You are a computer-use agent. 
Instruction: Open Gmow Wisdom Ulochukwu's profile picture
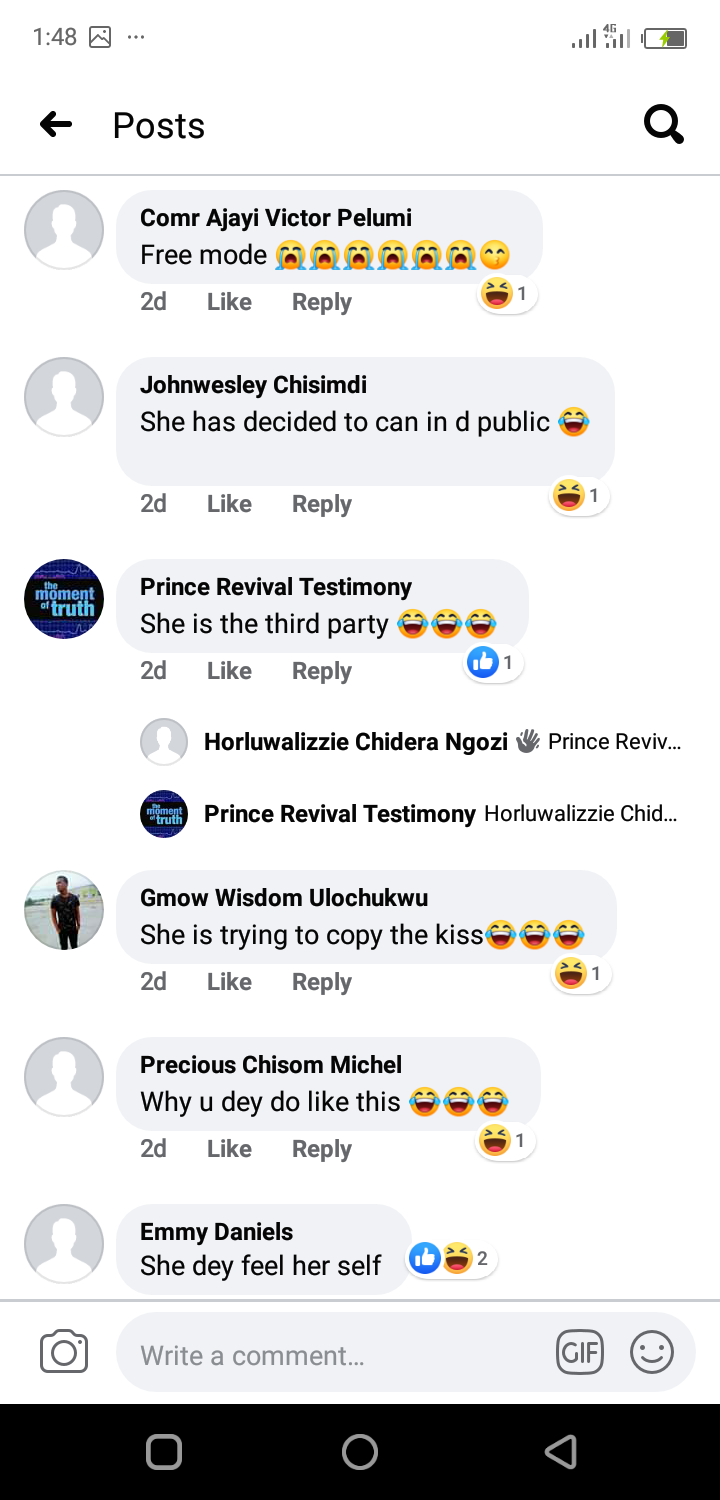[x=64, y=910]
